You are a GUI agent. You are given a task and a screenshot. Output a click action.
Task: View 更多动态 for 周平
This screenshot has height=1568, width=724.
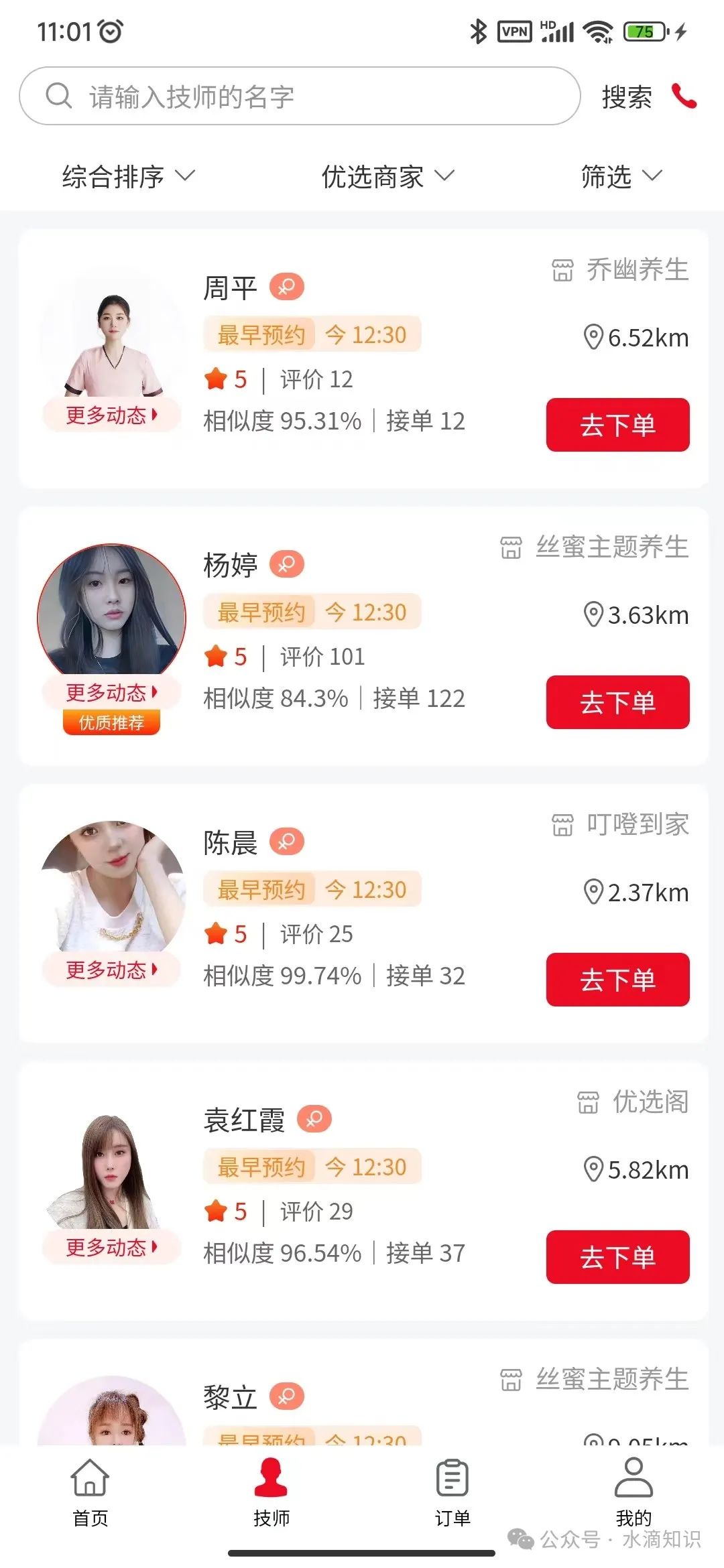click(111, 415)
